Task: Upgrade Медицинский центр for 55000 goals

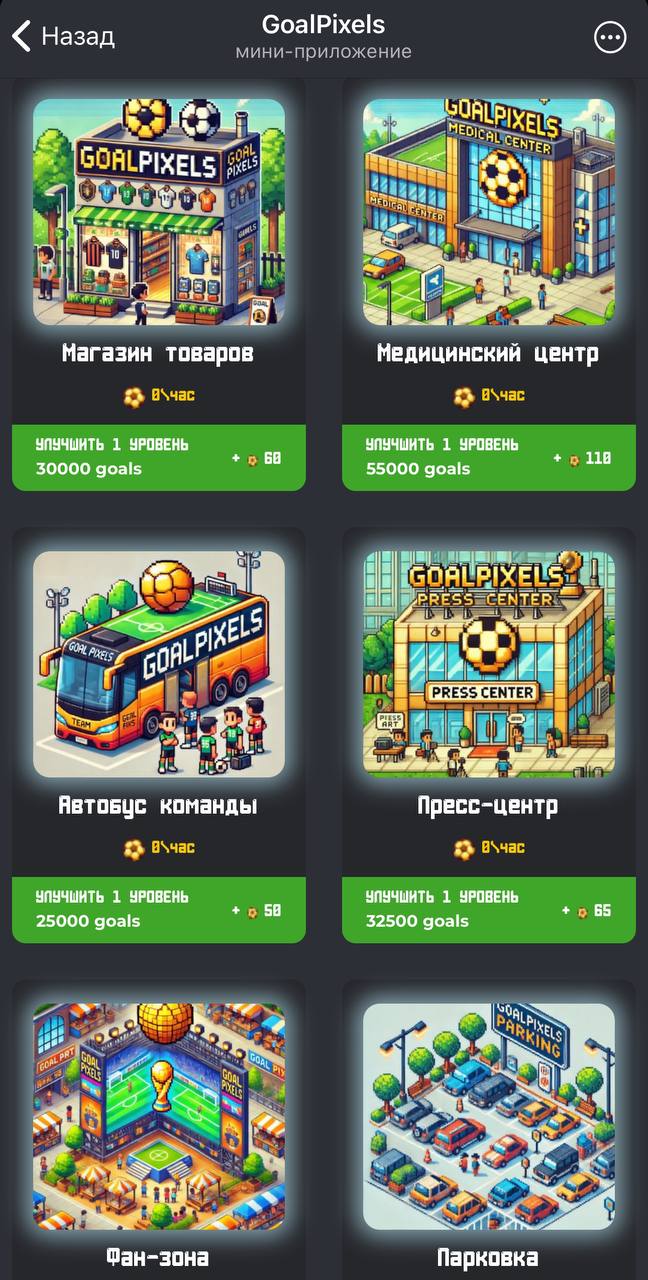Action: coord(489,457)
